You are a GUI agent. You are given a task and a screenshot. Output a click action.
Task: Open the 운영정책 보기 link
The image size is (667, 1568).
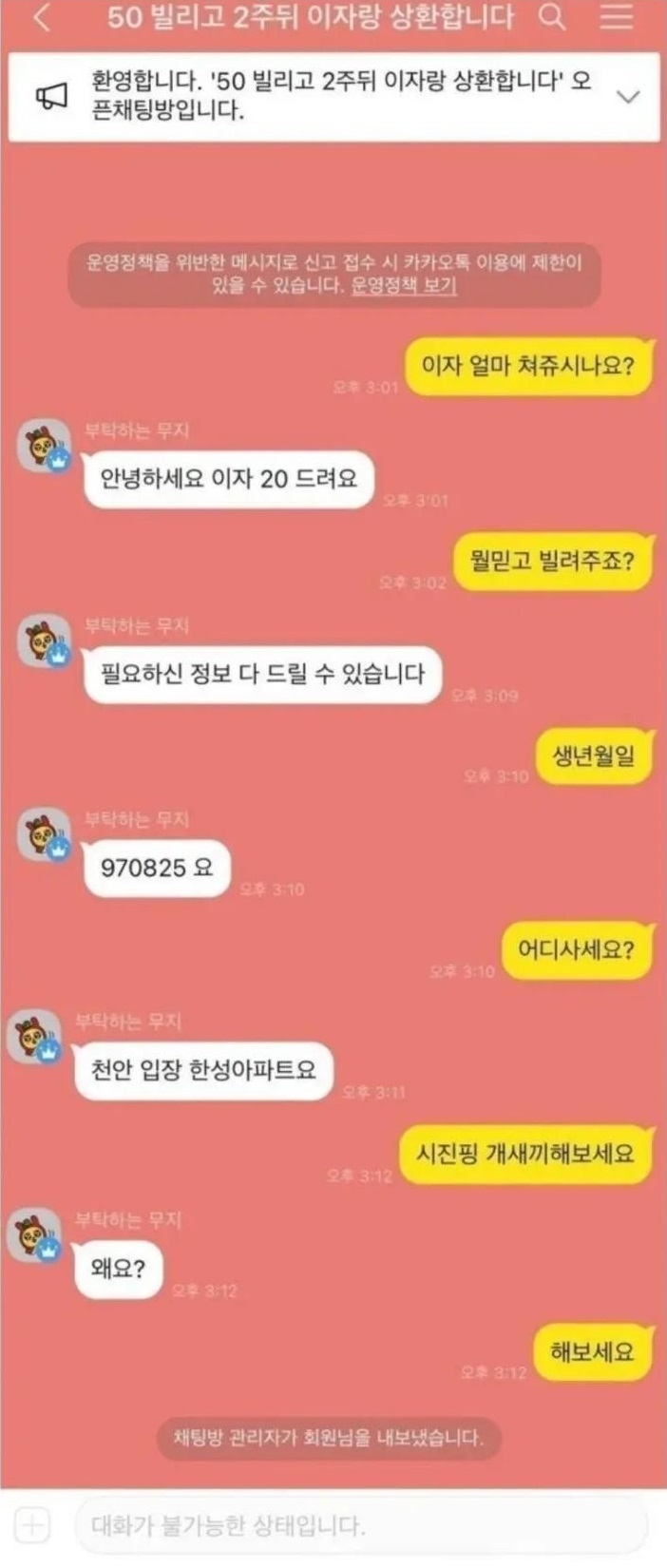pos(404,285)
